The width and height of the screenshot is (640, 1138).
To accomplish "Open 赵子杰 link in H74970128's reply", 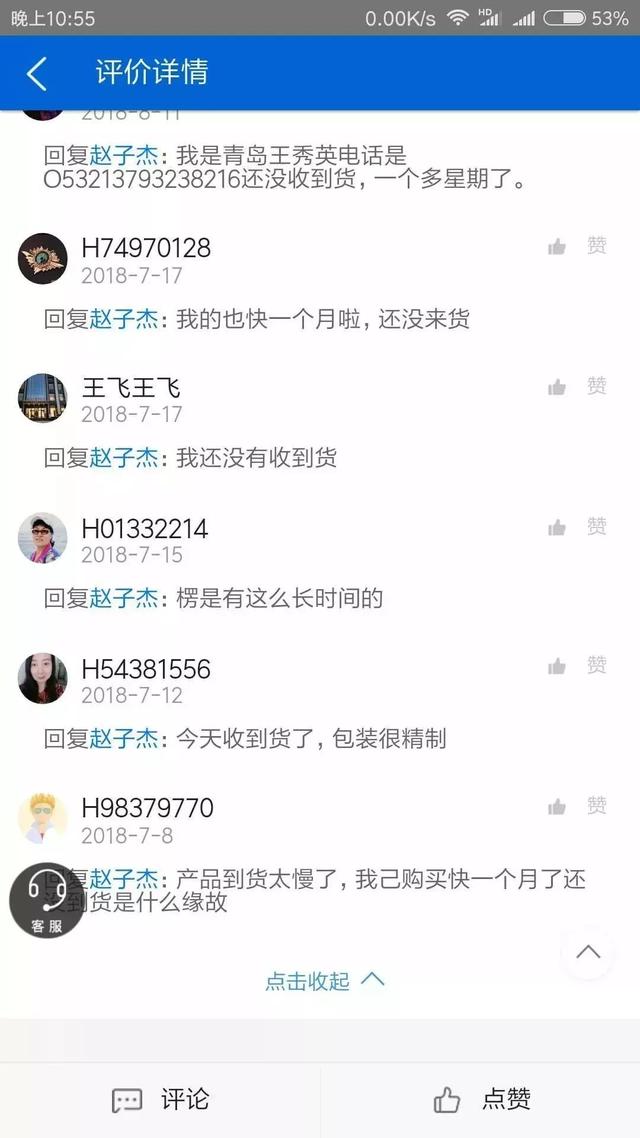I will (x=124, y=319).
